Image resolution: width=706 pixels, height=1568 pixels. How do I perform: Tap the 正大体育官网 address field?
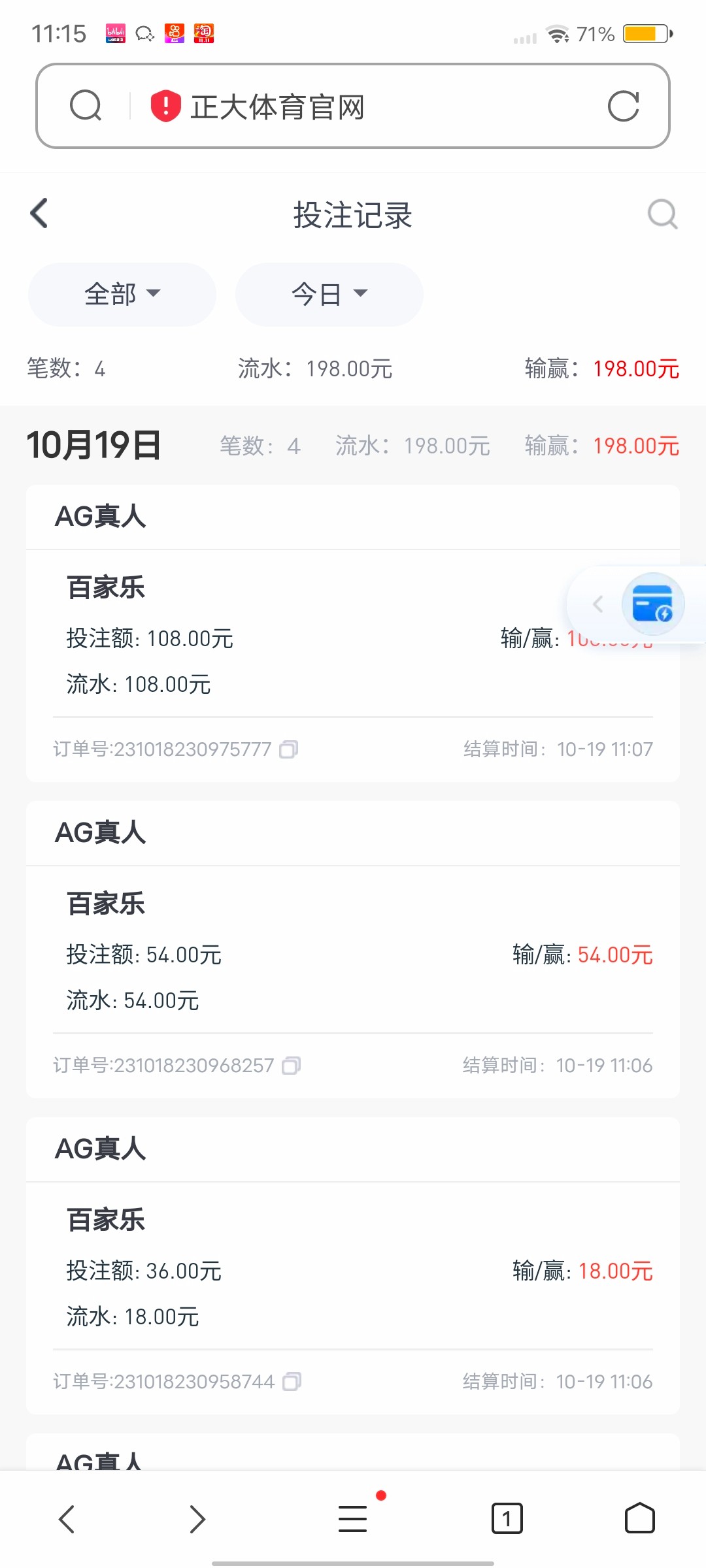point(366,106)
